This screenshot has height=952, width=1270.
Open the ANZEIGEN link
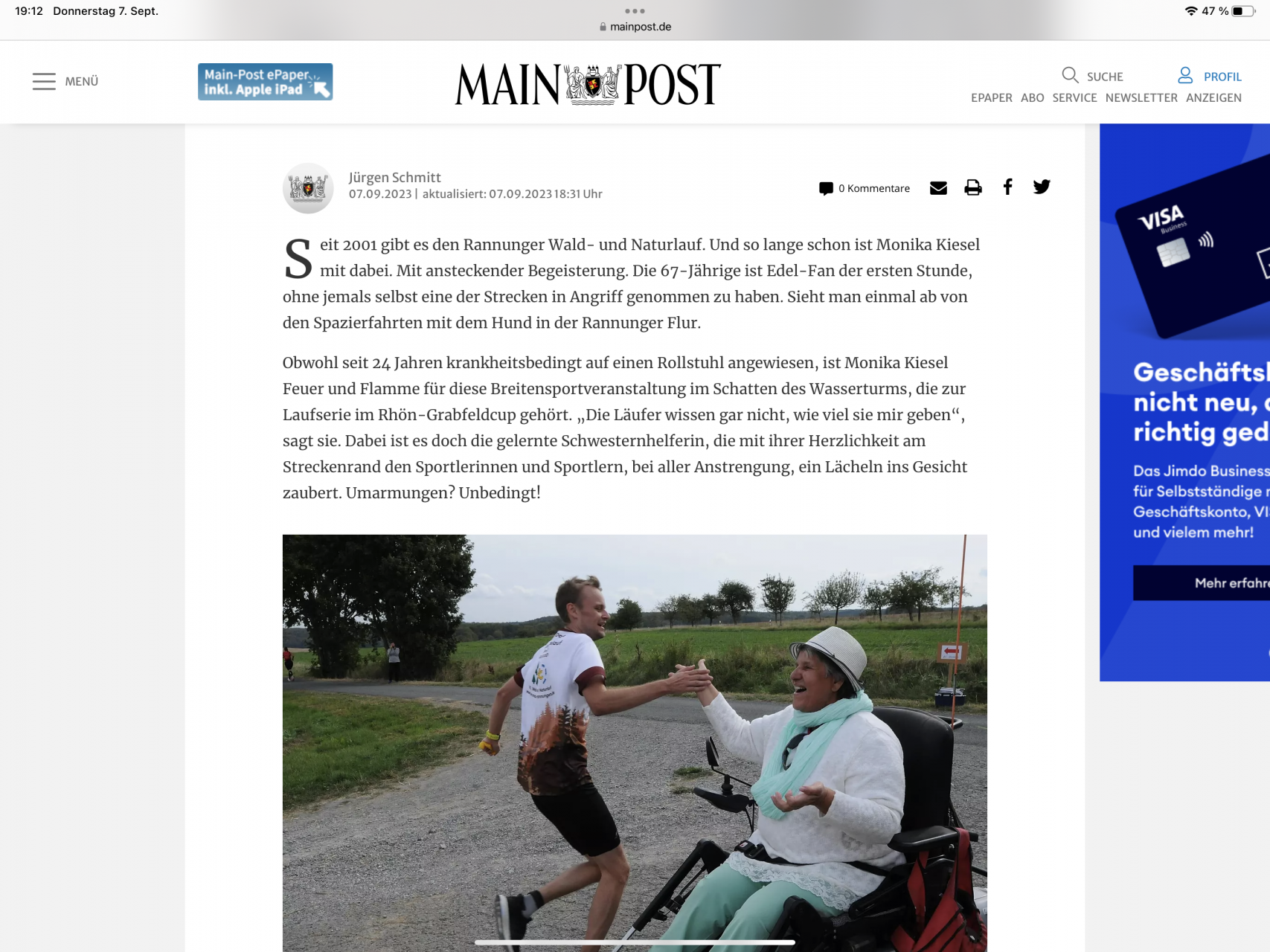[x=1213, y=97]
